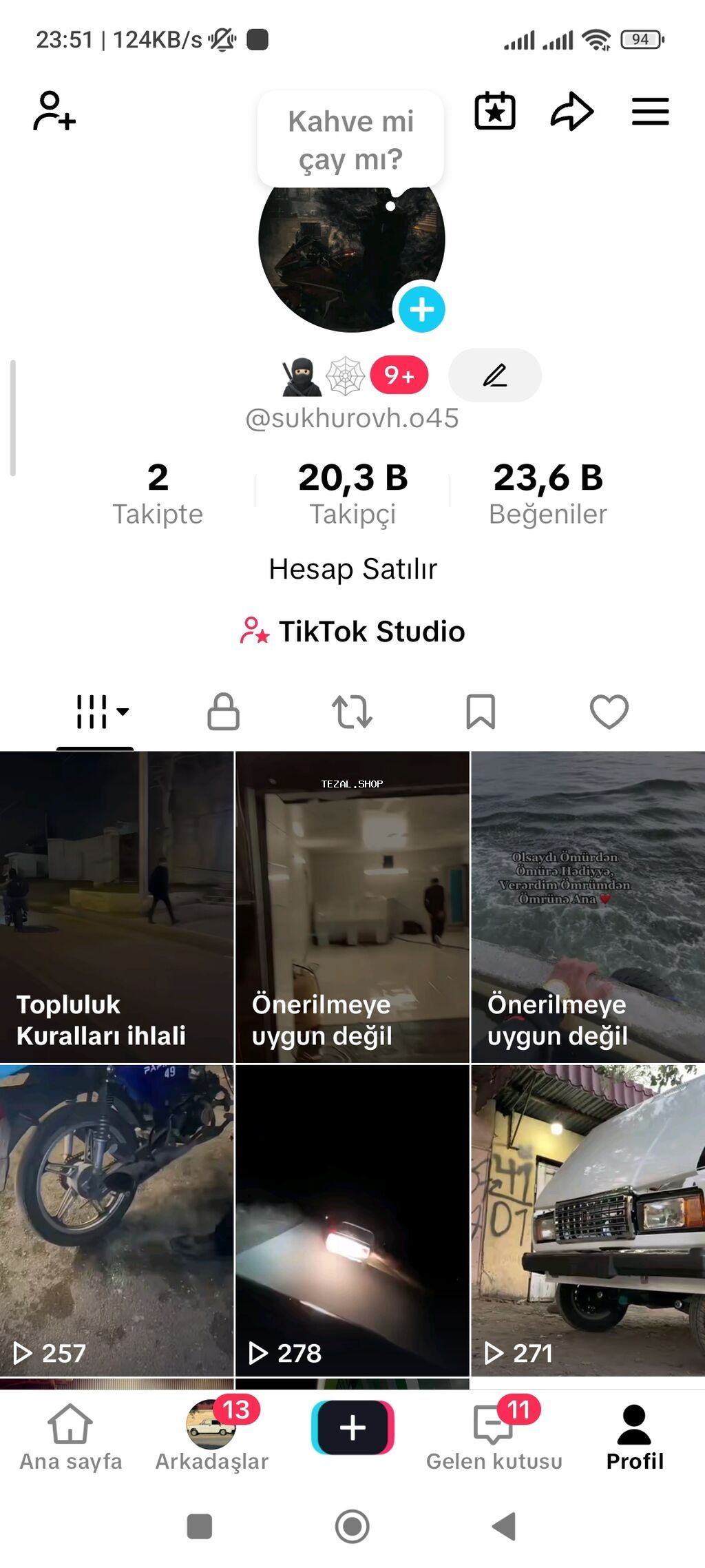Open TikTok Studio
The image size is (705, 1568).
click(352, 630)
